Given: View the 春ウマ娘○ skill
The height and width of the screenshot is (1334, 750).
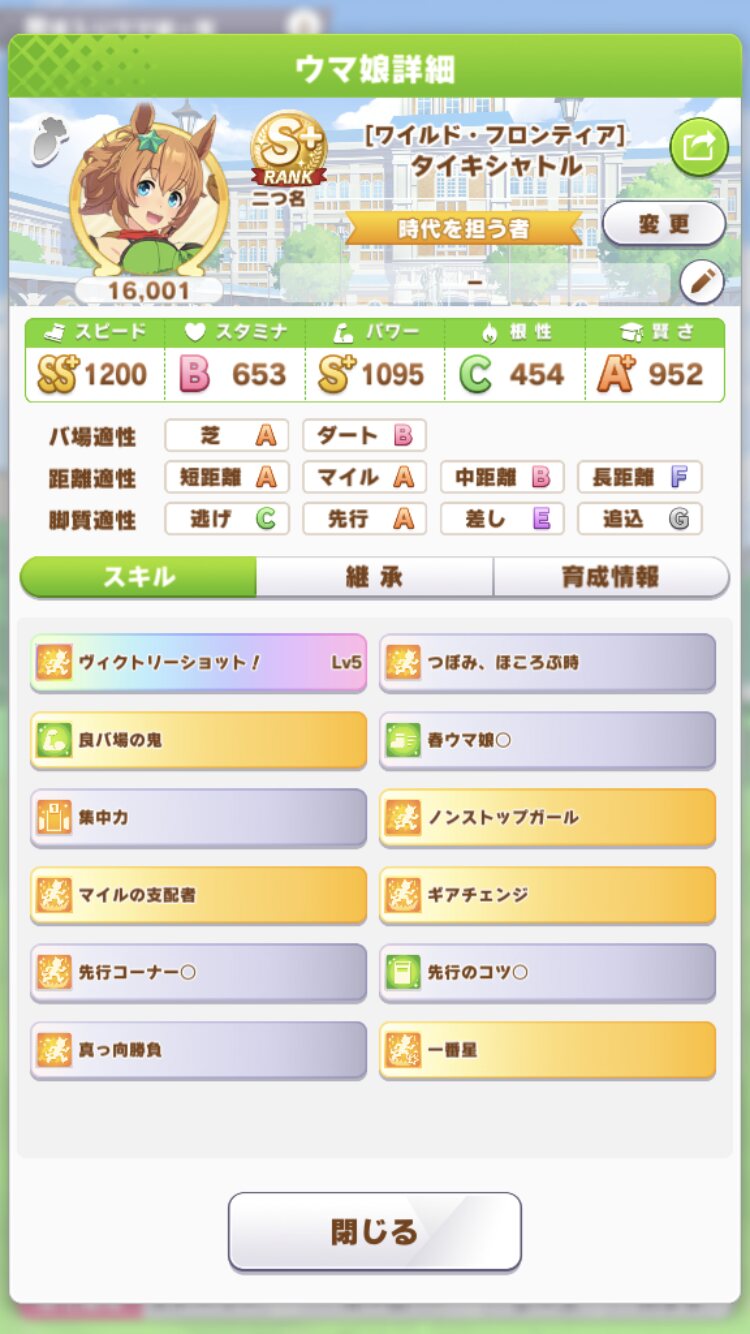Looking at the screenshot, I should point(547,740).
